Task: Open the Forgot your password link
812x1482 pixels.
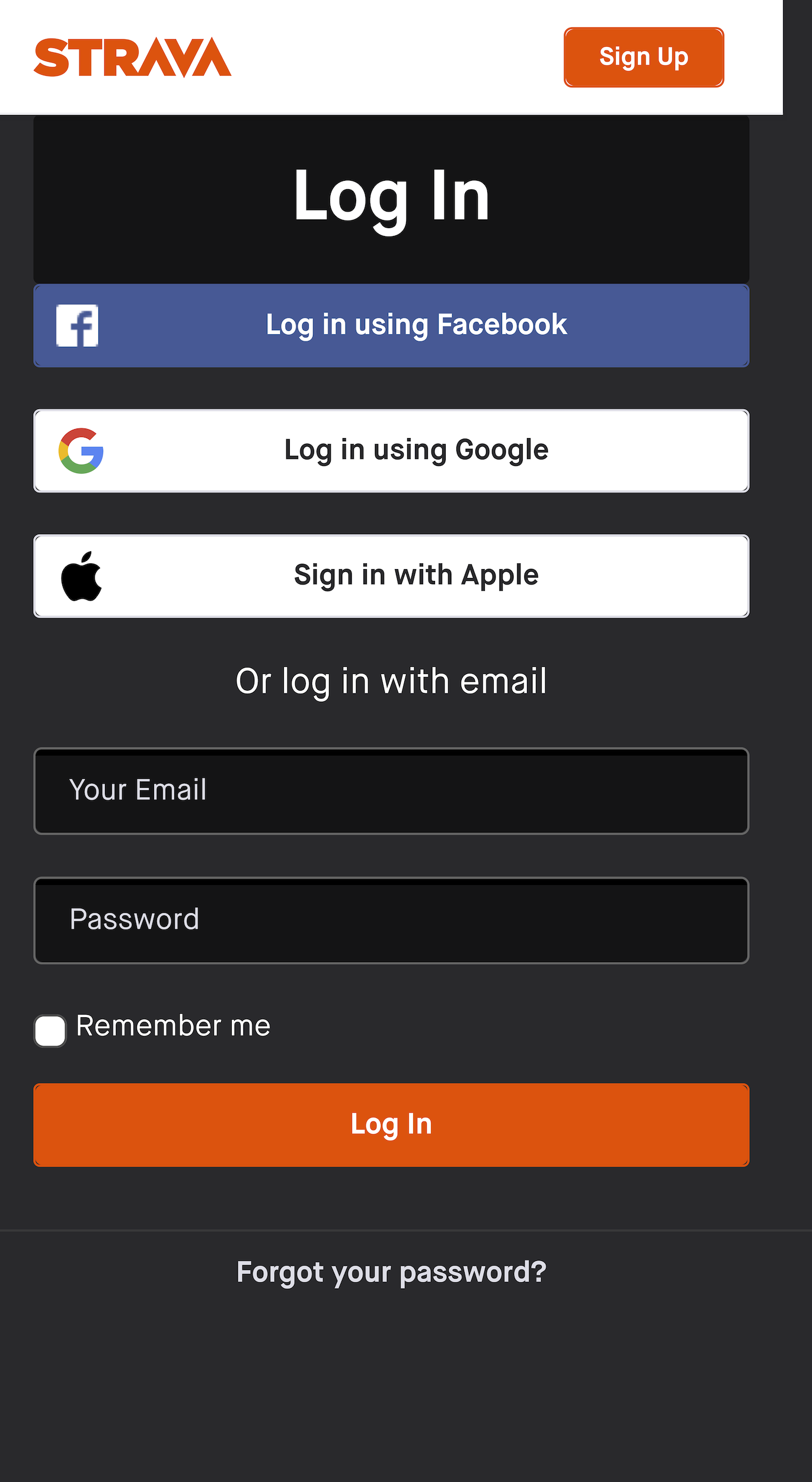Action: [x=391, y=1272]
